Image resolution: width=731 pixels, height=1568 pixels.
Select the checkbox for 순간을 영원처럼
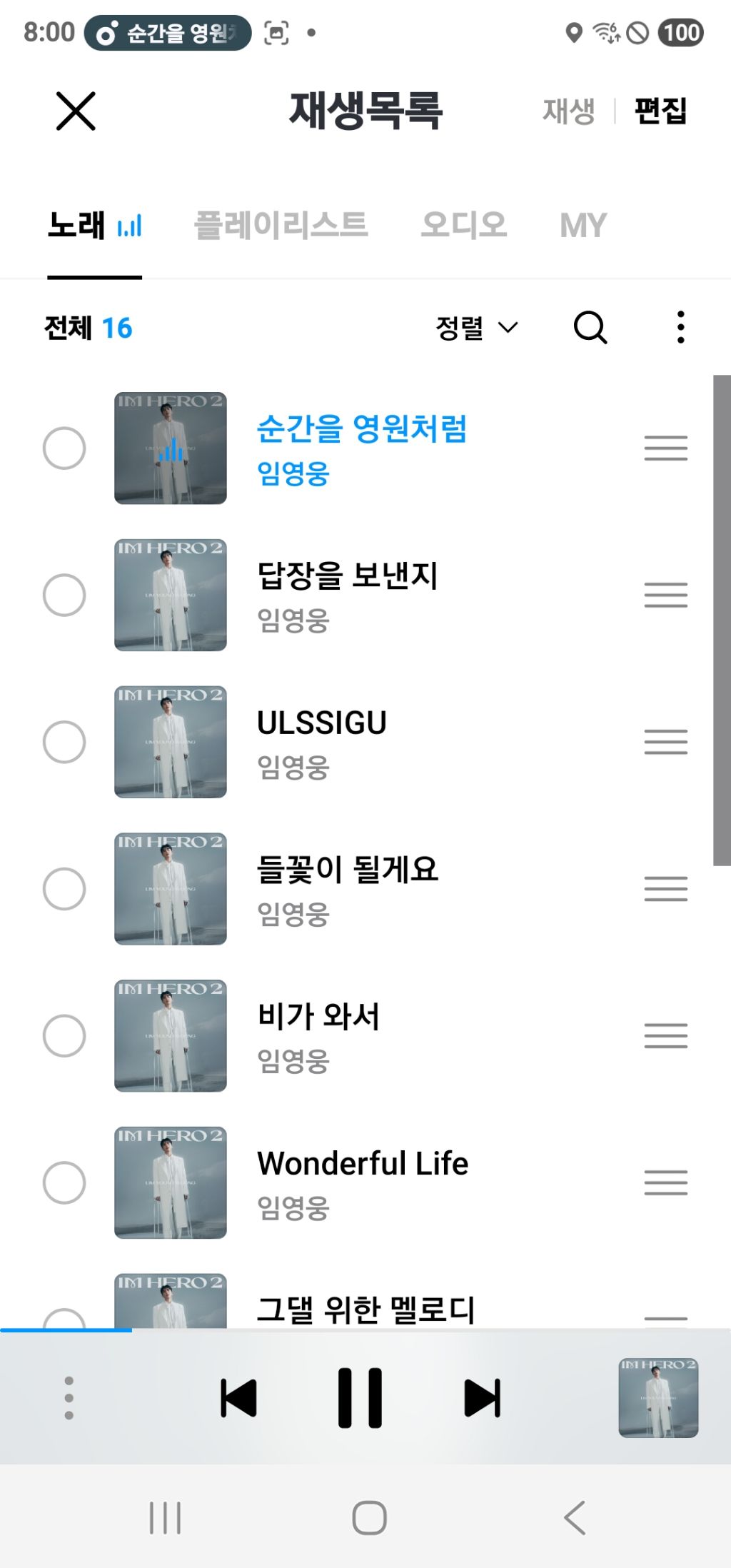64,448
